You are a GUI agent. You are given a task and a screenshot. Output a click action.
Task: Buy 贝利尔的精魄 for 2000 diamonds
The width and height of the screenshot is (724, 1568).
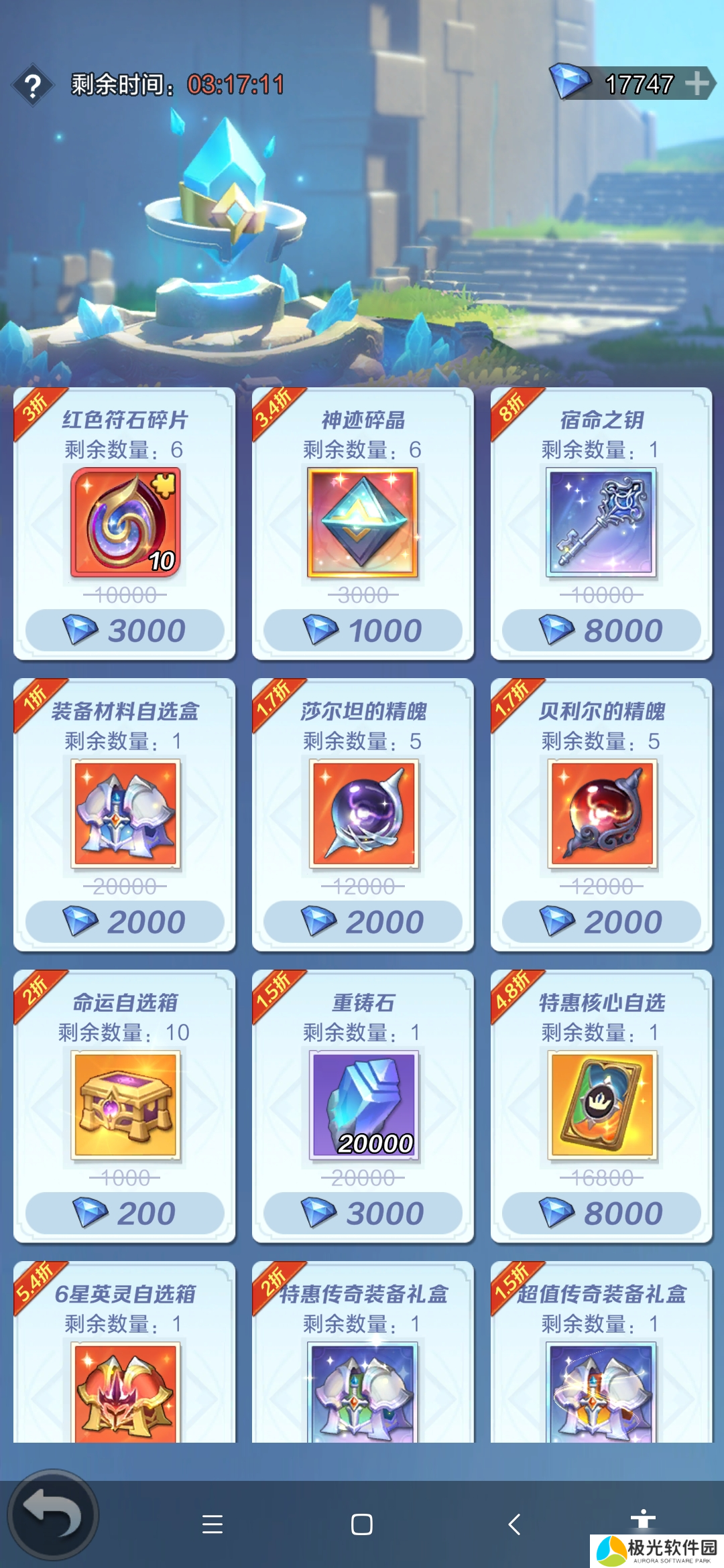(x=601, y=922)
